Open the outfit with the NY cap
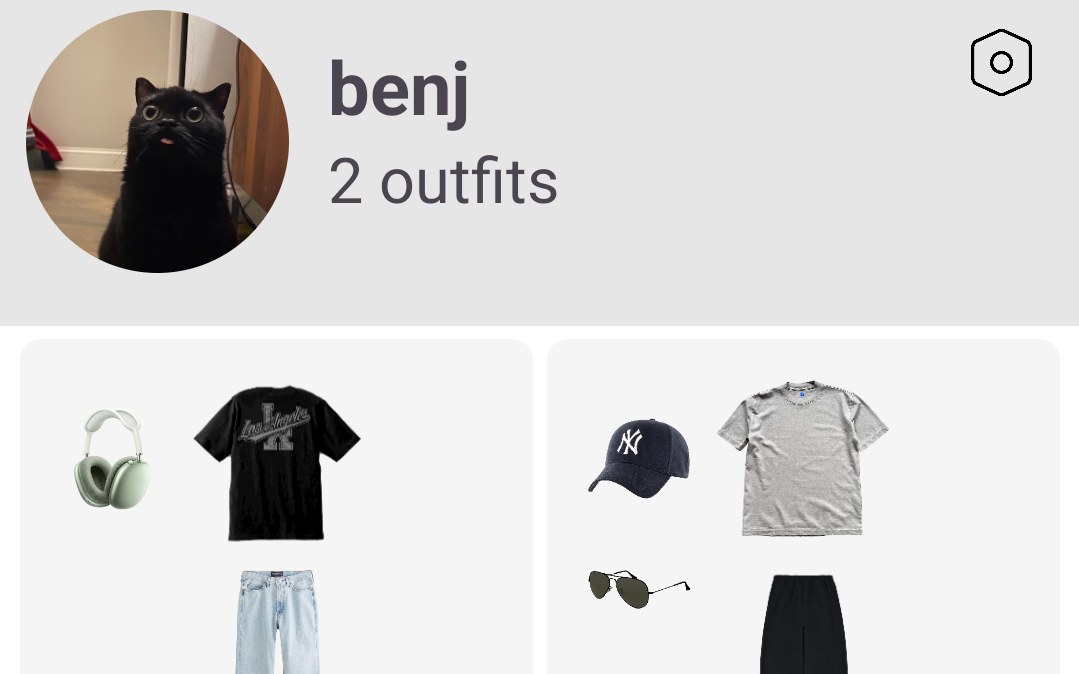Viewport: 1079px width, 674px height. click(x=803, y=507)
